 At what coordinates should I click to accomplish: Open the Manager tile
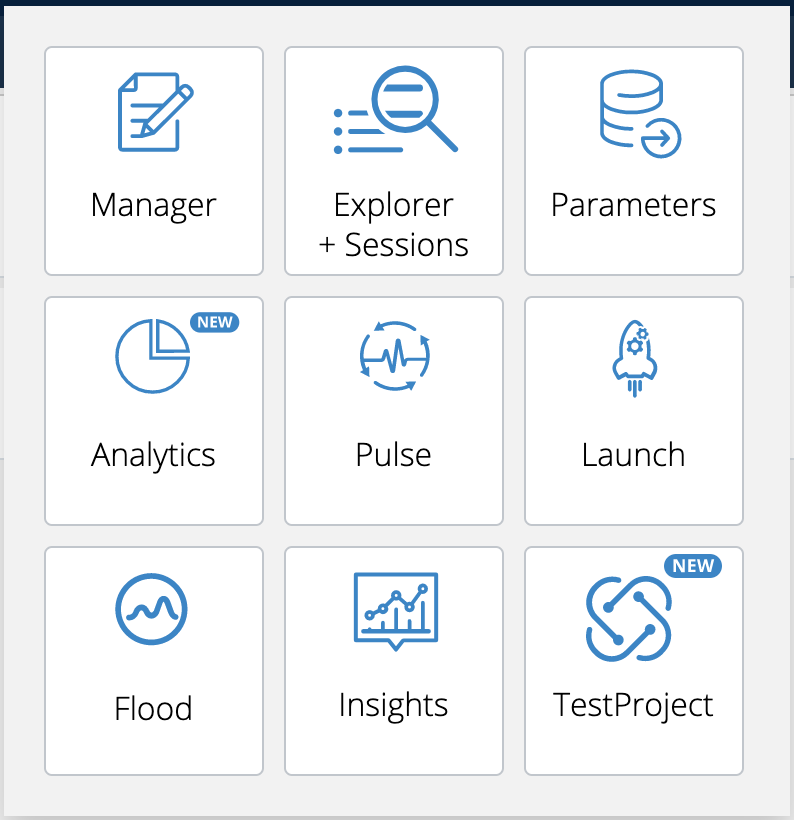tap(154, 161)
